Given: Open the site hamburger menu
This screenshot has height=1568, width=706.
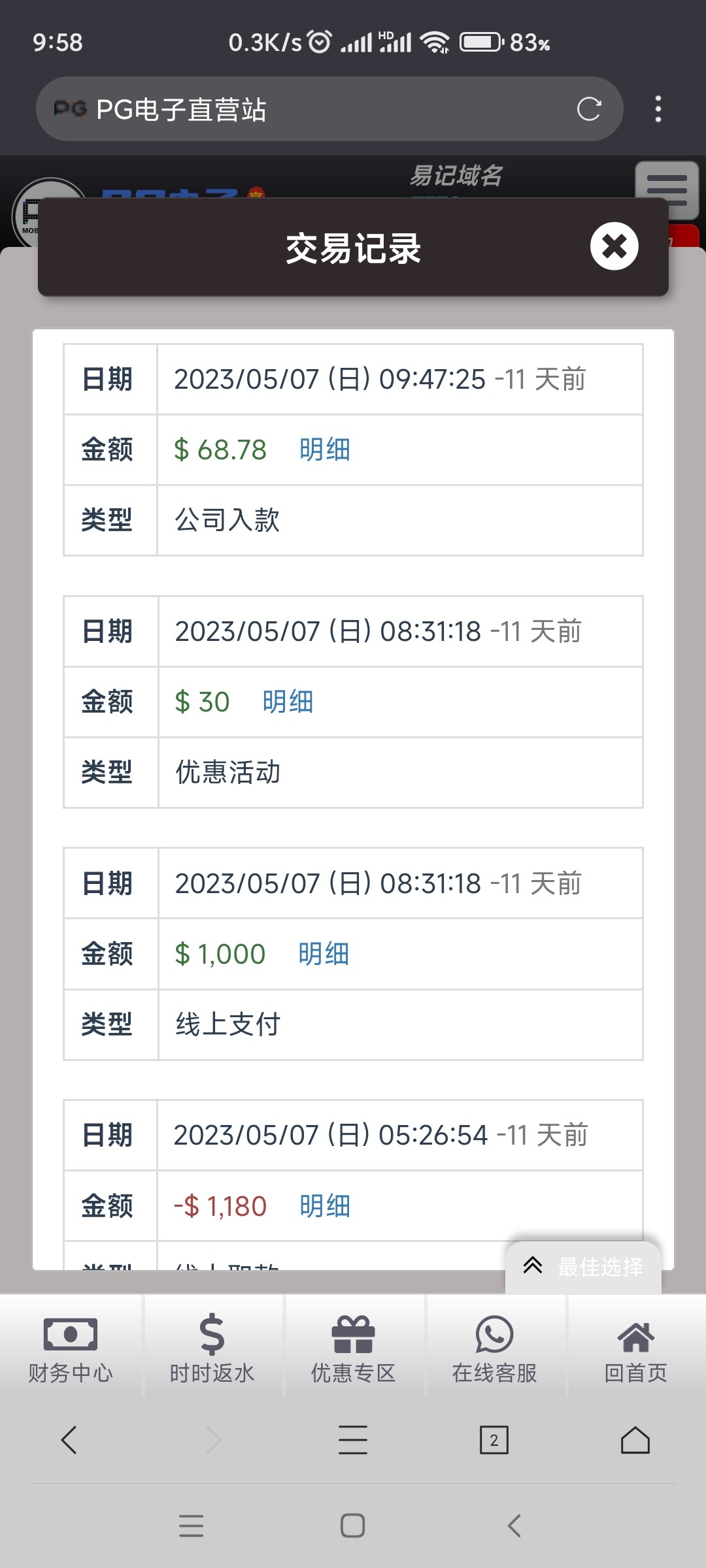Looking at the screenshot, I should click(666, 189).
